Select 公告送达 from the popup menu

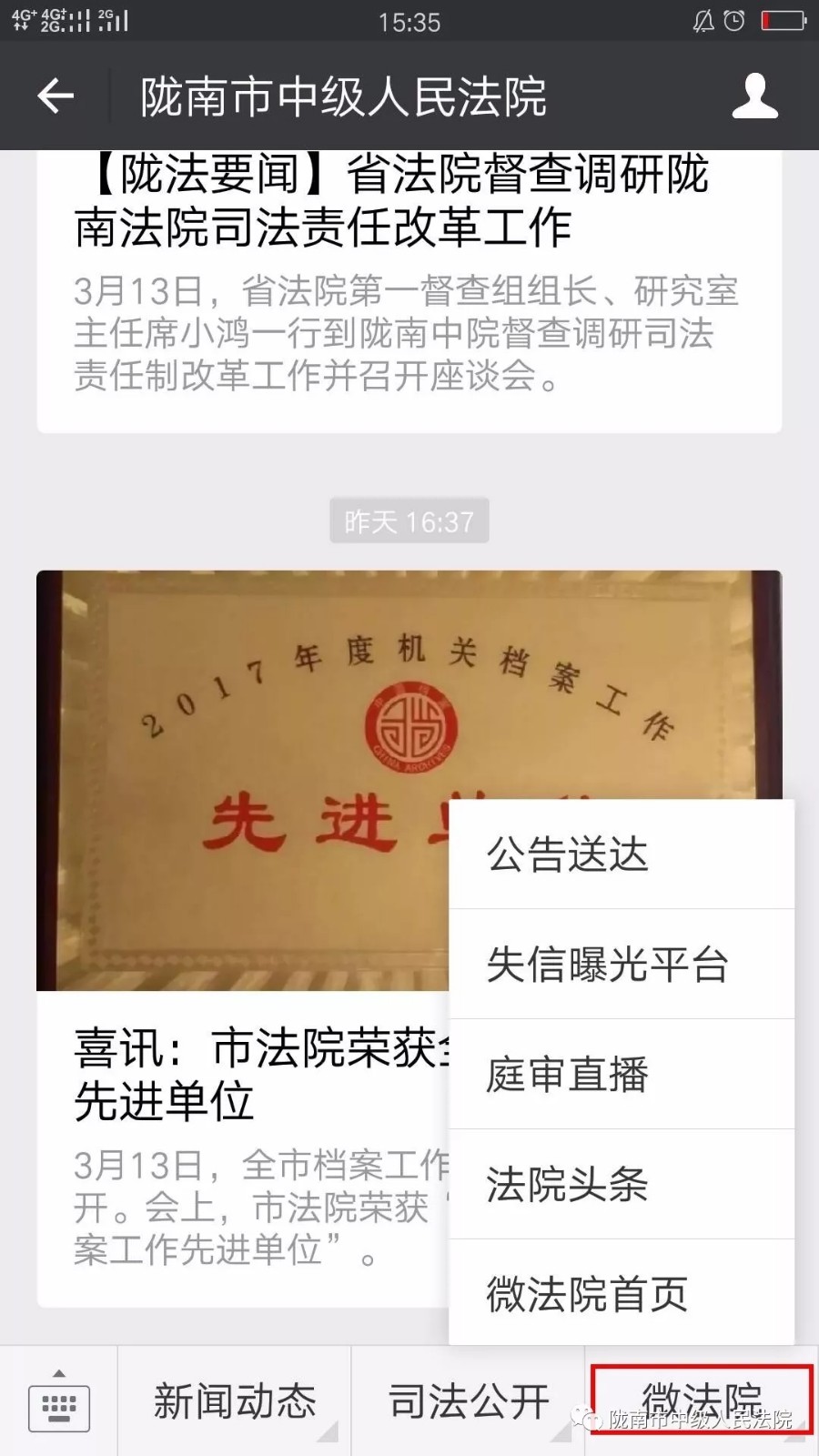(622, 854)
